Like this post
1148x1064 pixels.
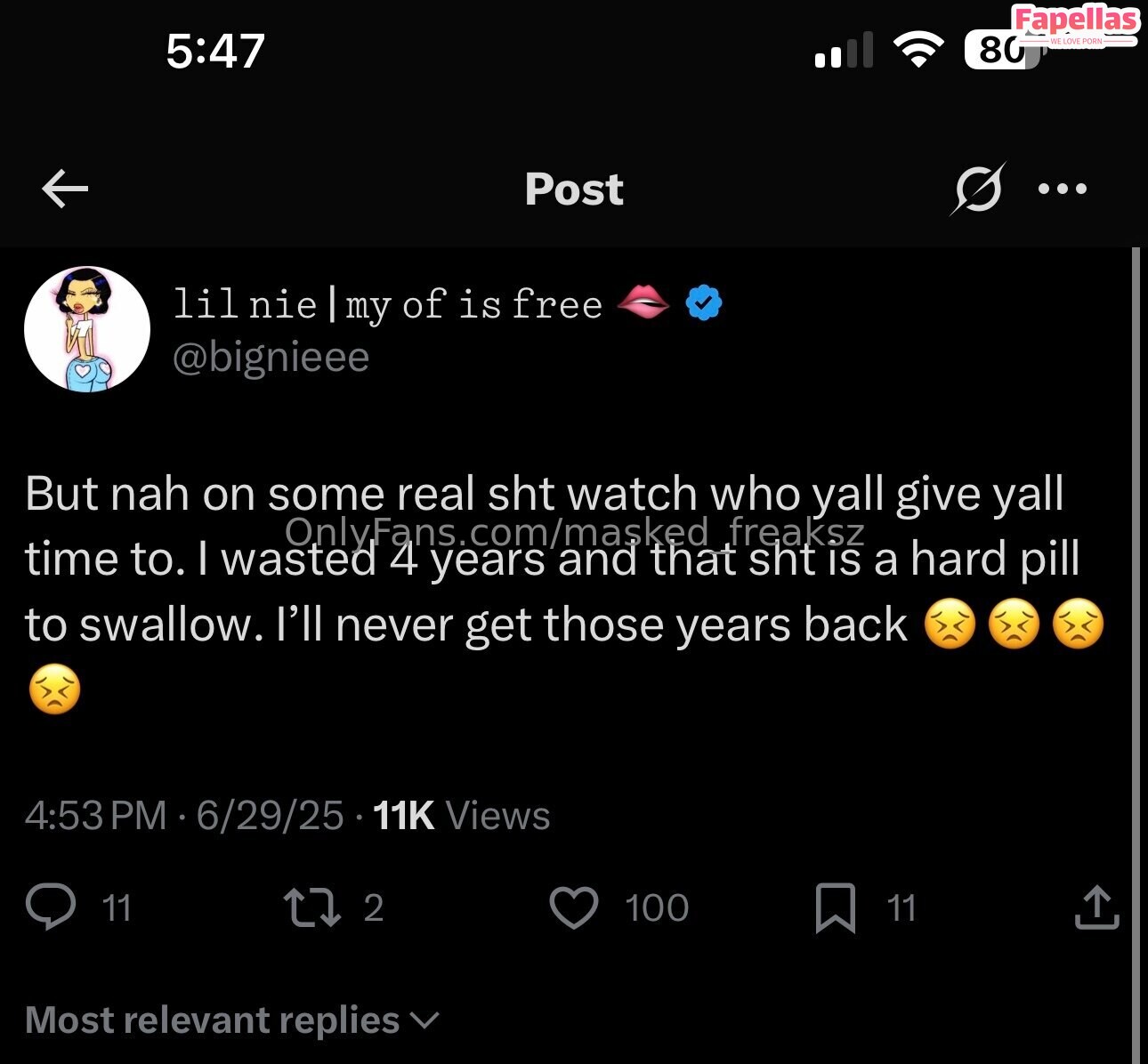pyautogui.click(x=574, y=907)
